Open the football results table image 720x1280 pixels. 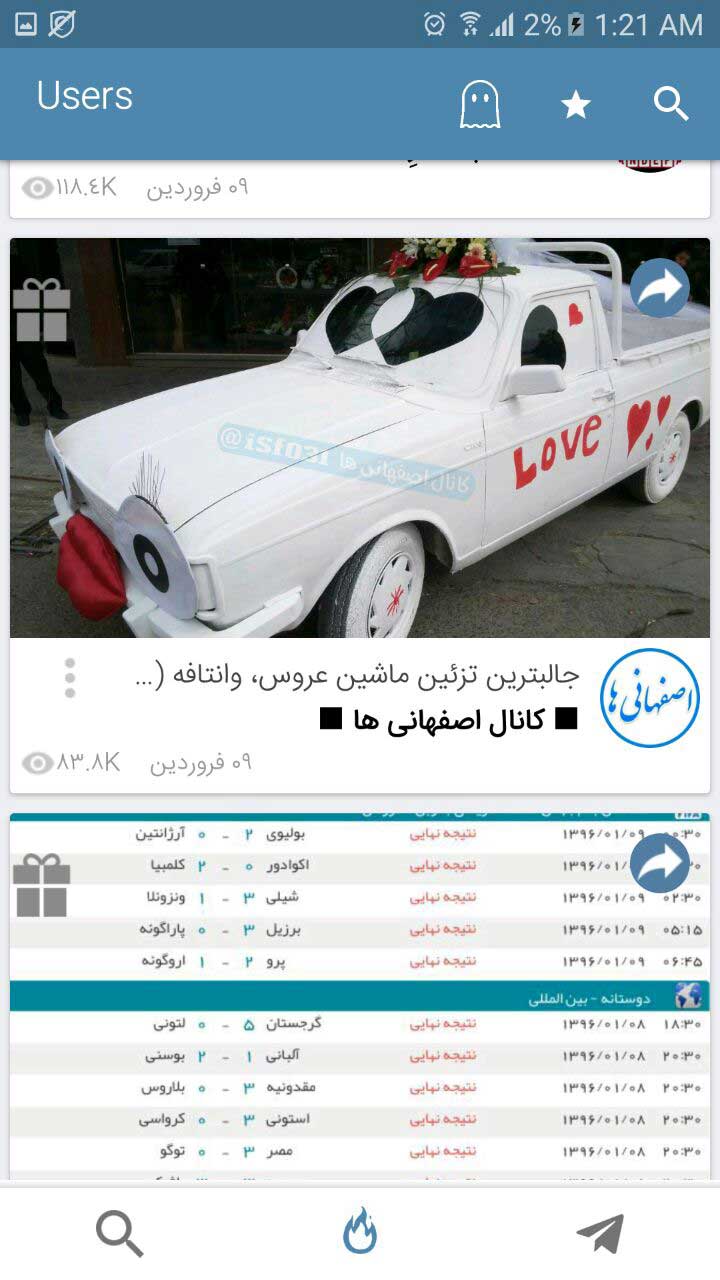[360, 996]
